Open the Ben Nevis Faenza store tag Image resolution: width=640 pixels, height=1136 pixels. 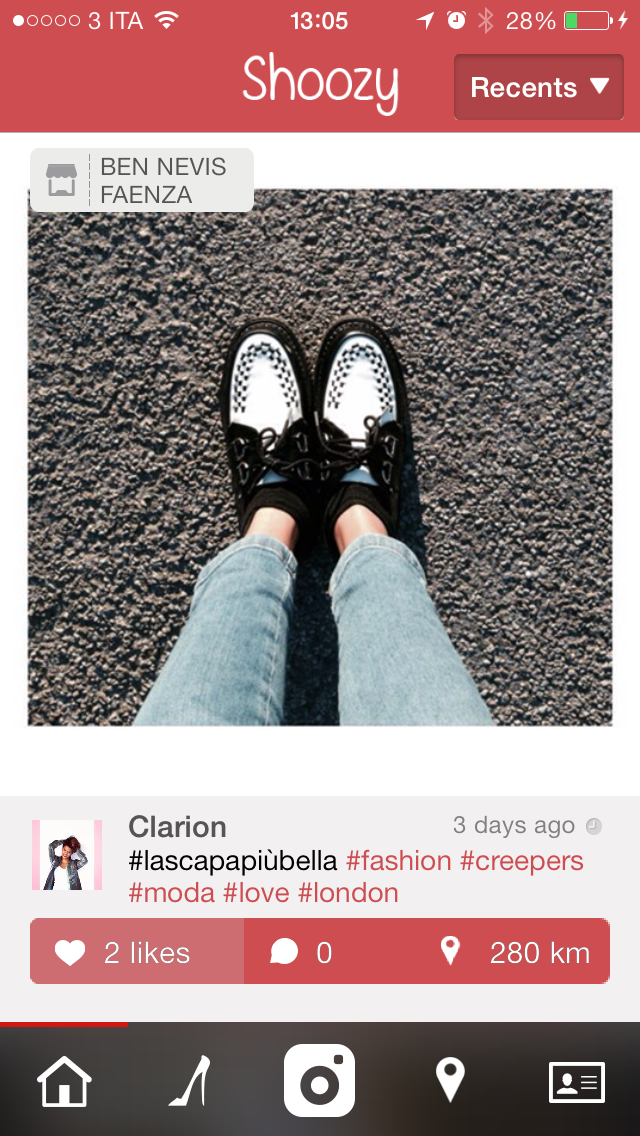click(142, 181)
